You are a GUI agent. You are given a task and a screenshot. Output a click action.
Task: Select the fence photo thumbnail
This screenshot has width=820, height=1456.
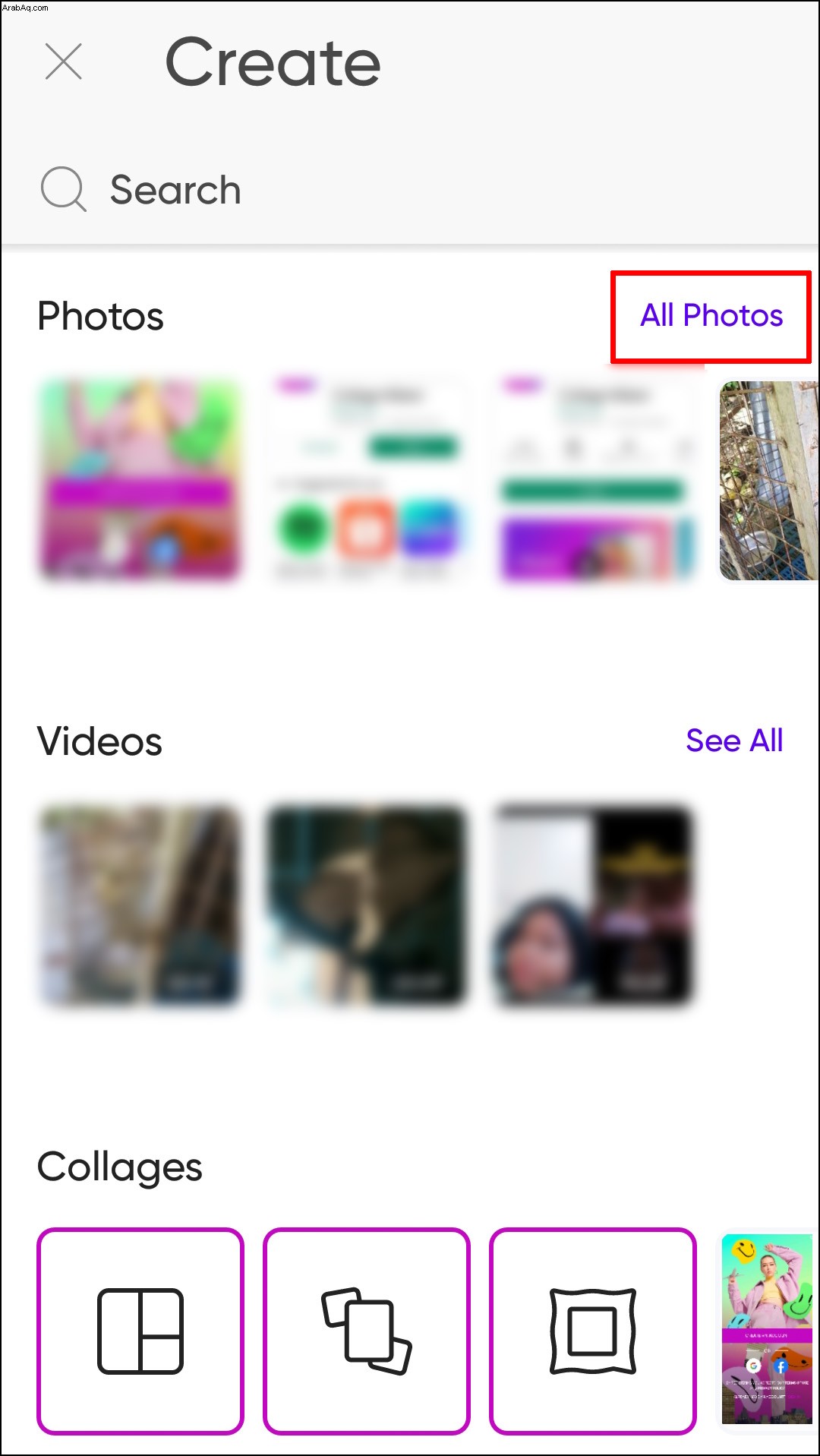click(768, 481)
